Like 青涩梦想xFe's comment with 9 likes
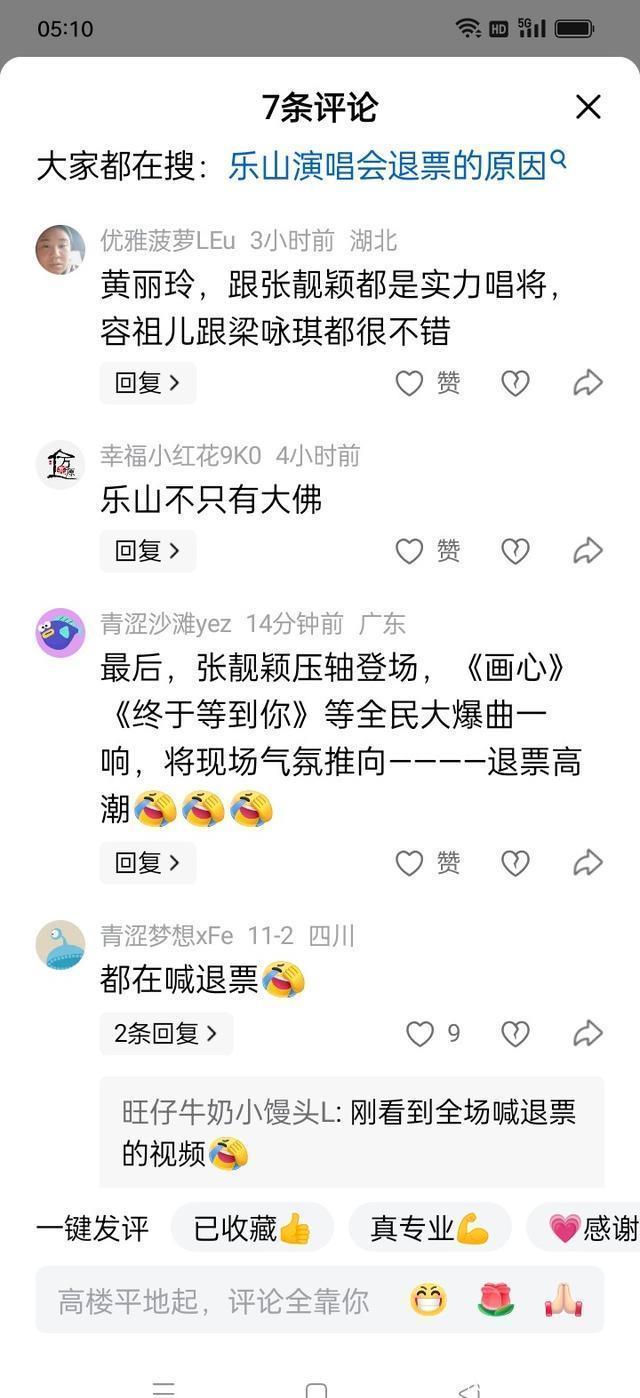The image size is (640, 1398). [x=420, y=1034]
